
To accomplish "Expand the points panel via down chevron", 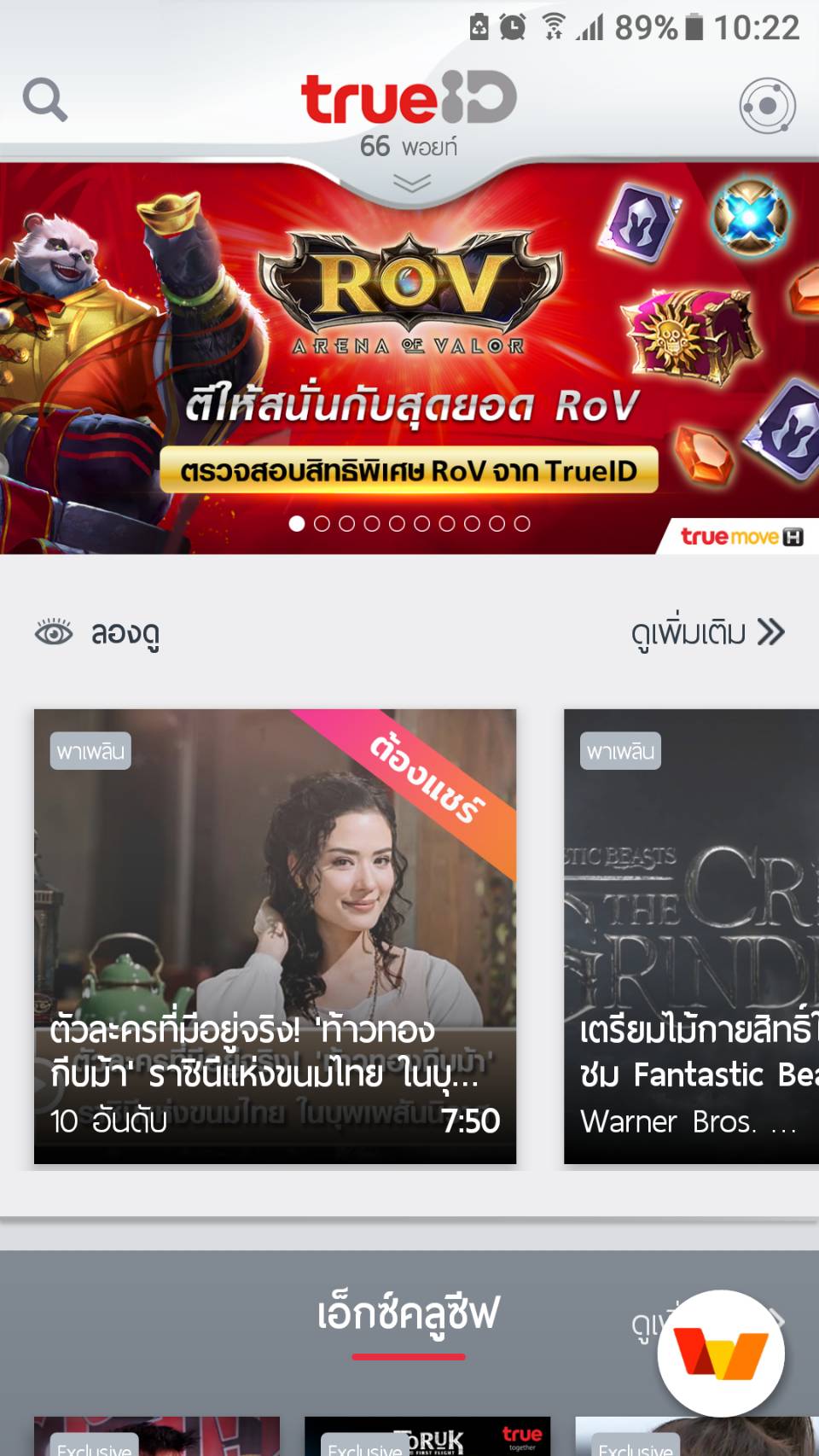I will [x=412, y=183].
